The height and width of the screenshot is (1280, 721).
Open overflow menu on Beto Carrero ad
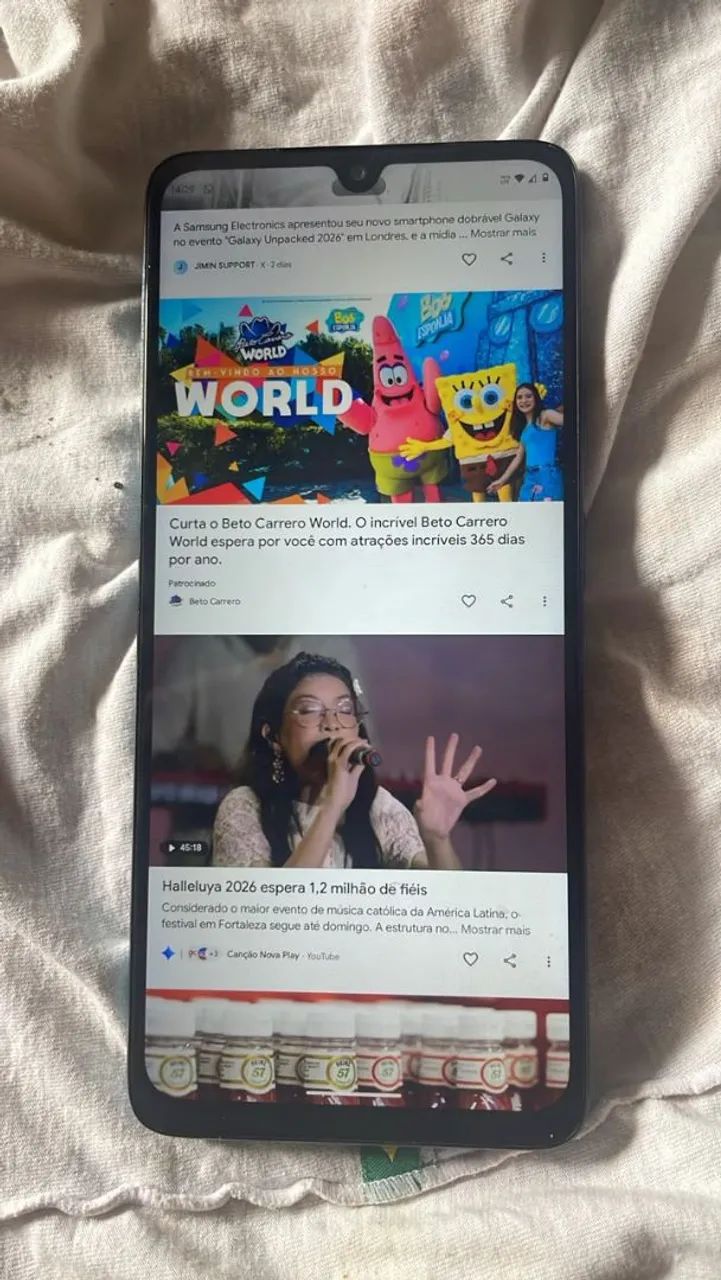545,601
